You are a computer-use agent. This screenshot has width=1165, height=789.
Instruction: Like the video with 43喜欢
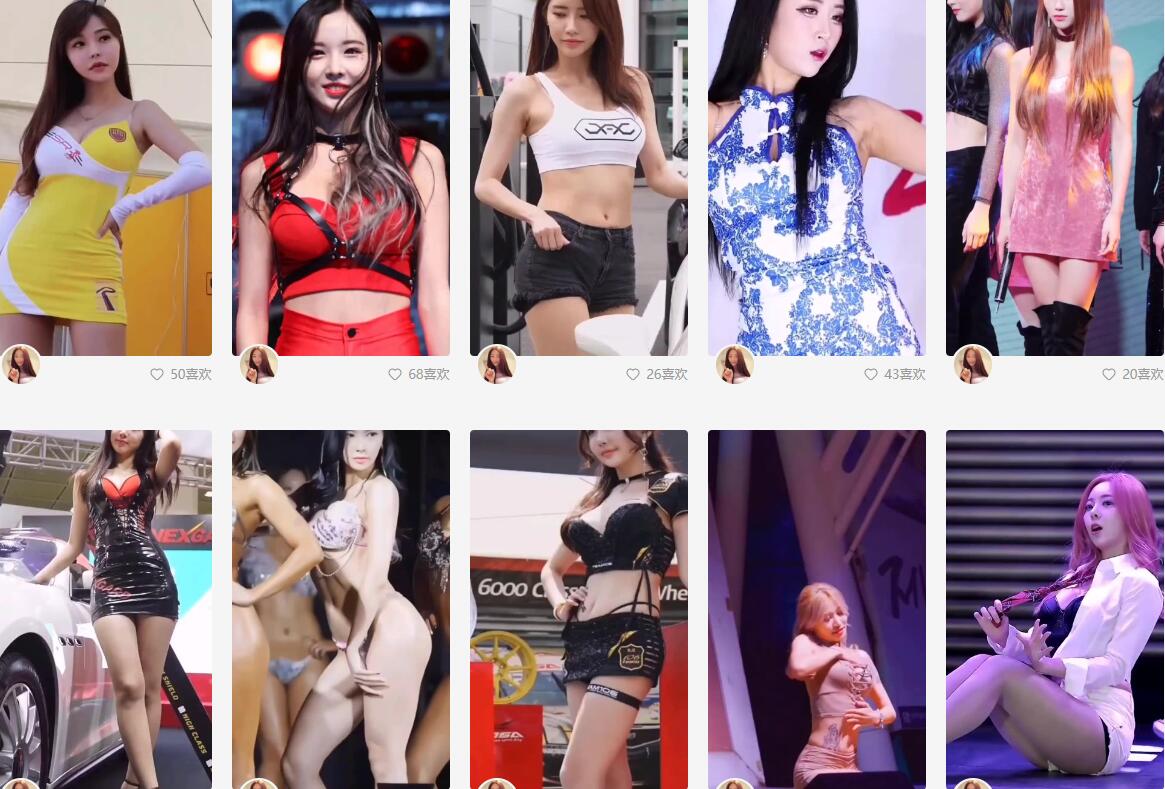coord(871,374)
